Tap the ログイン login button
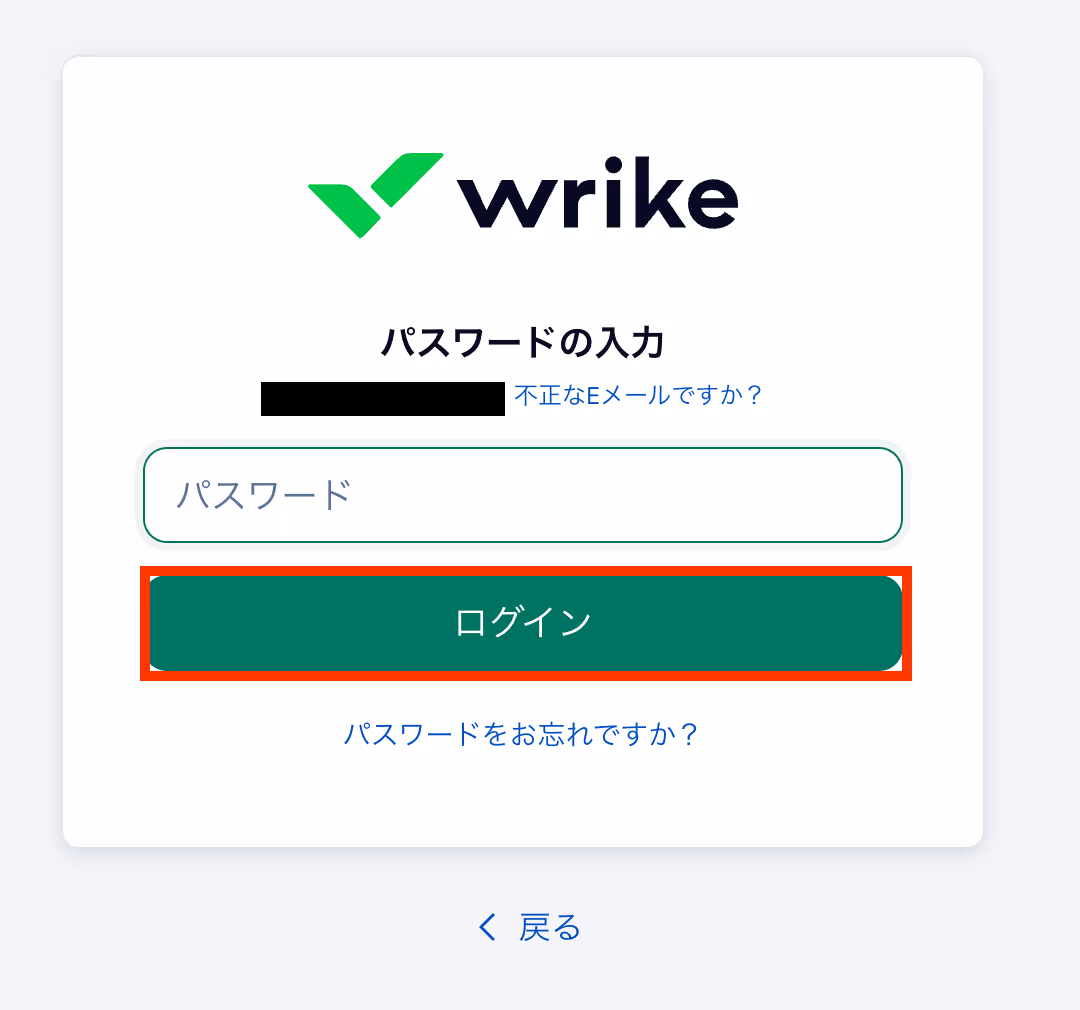Viewport: 1080px width, 1010px height. (x=526, y=623)
